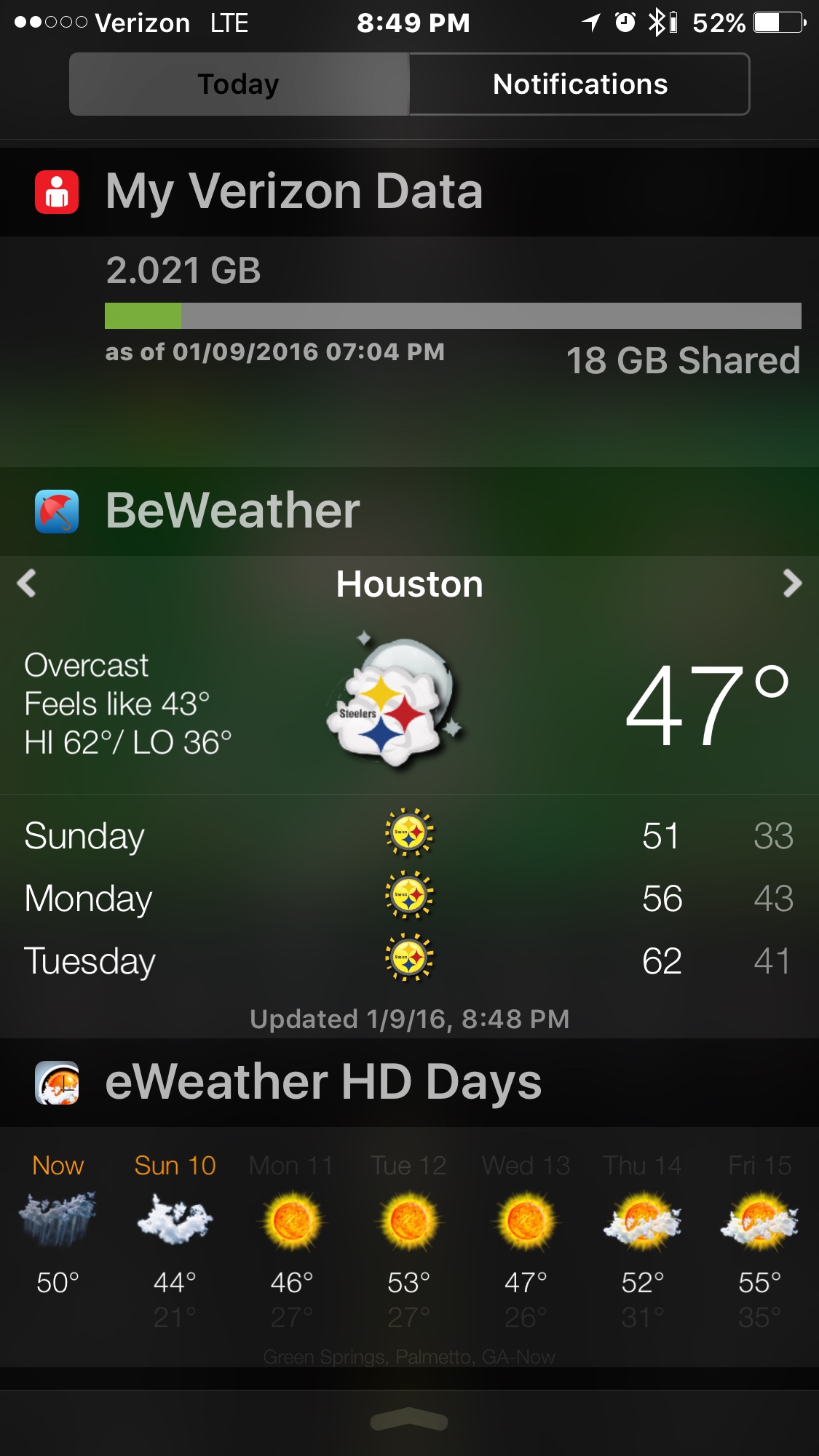
Task: Switch to the Today tab
Action: click(239, 84)
